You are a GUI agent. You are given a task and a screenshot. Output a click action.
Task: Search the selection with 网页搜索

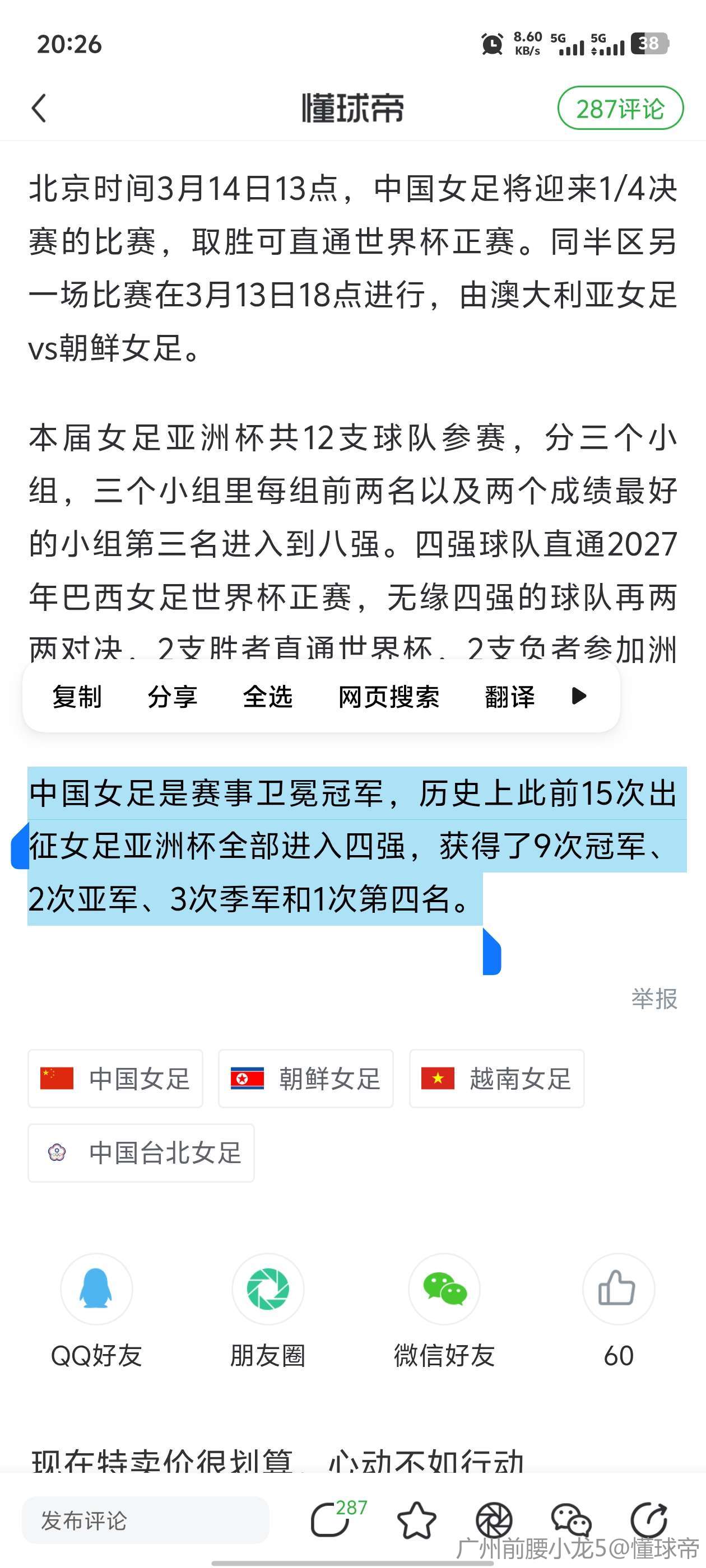(x=389, y=696)
